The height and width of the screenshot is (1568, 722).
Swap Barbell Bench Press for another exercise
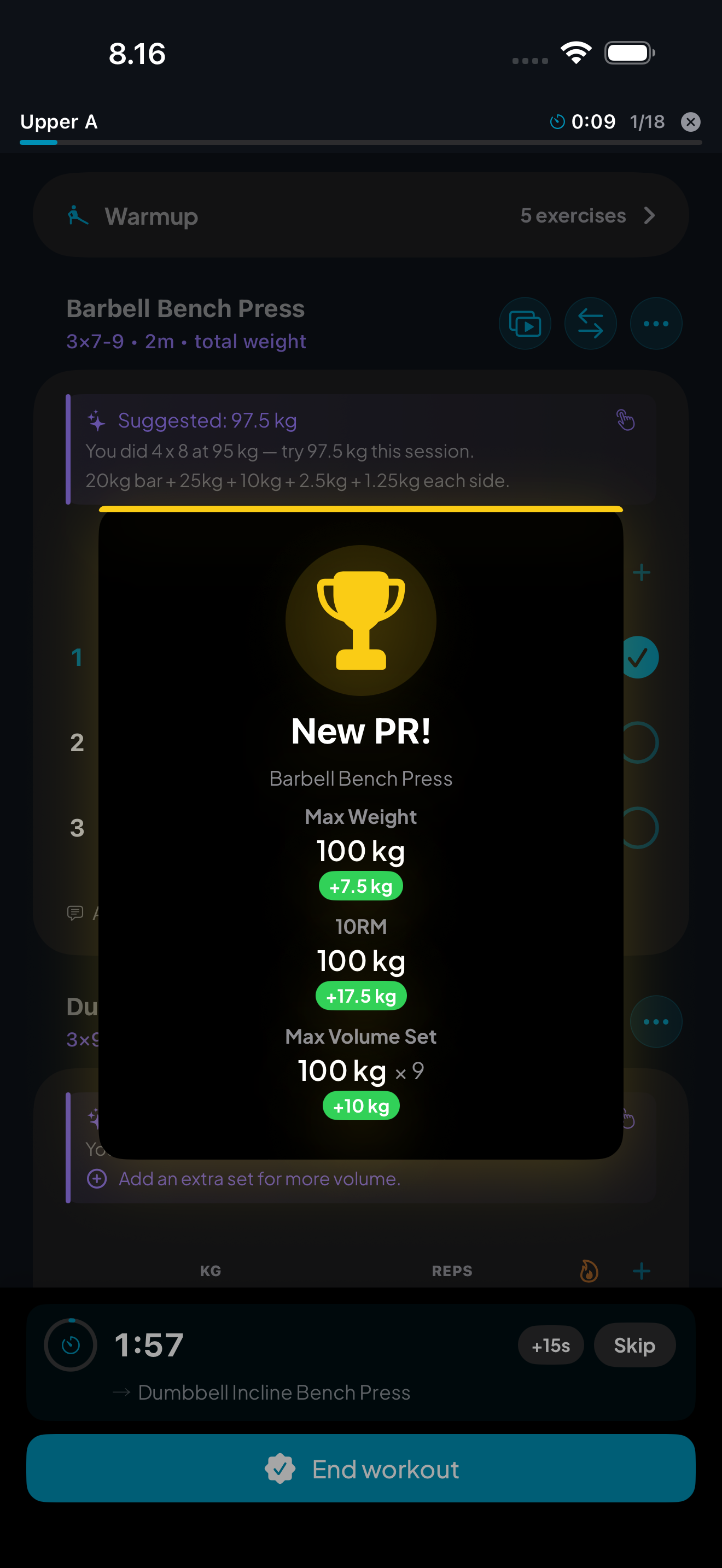[590, 323]
